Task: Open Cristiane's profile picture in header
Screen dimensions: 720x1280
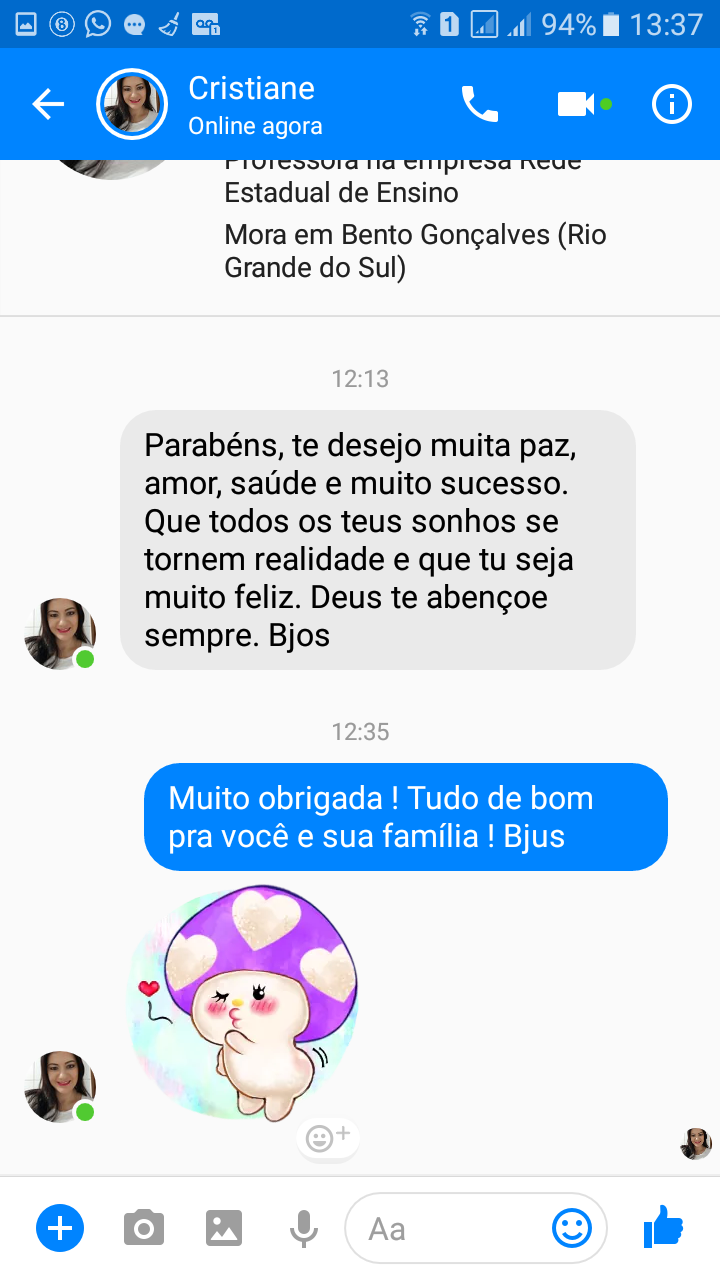Action: pos(131,104)
